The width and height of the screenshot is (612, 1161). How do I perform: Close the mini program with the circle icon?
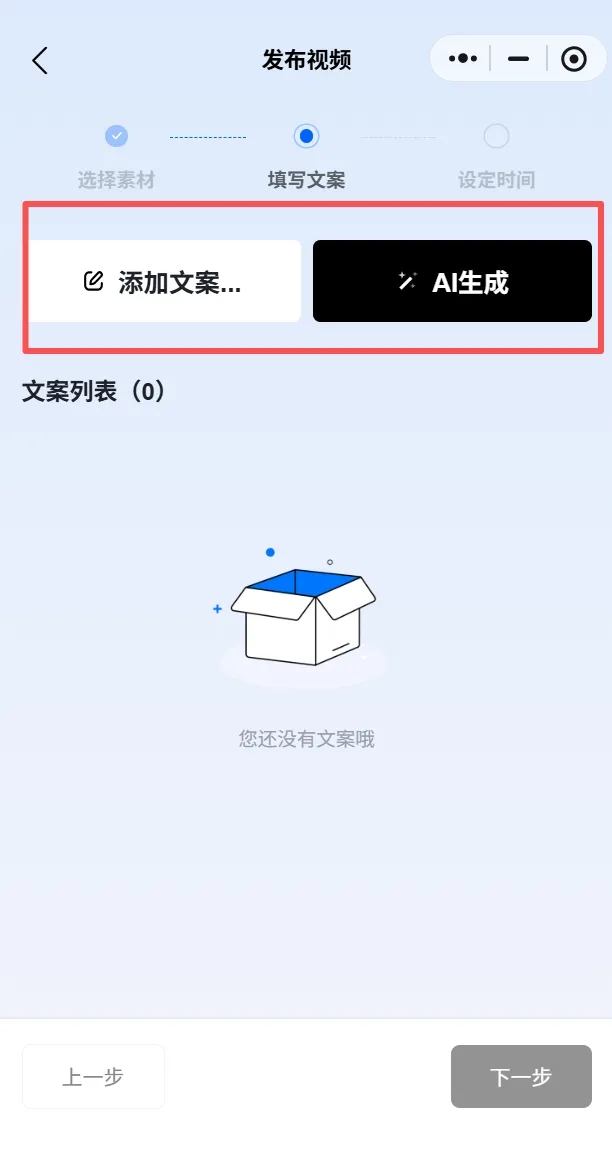pyautogui.click(x=573, y=59)
